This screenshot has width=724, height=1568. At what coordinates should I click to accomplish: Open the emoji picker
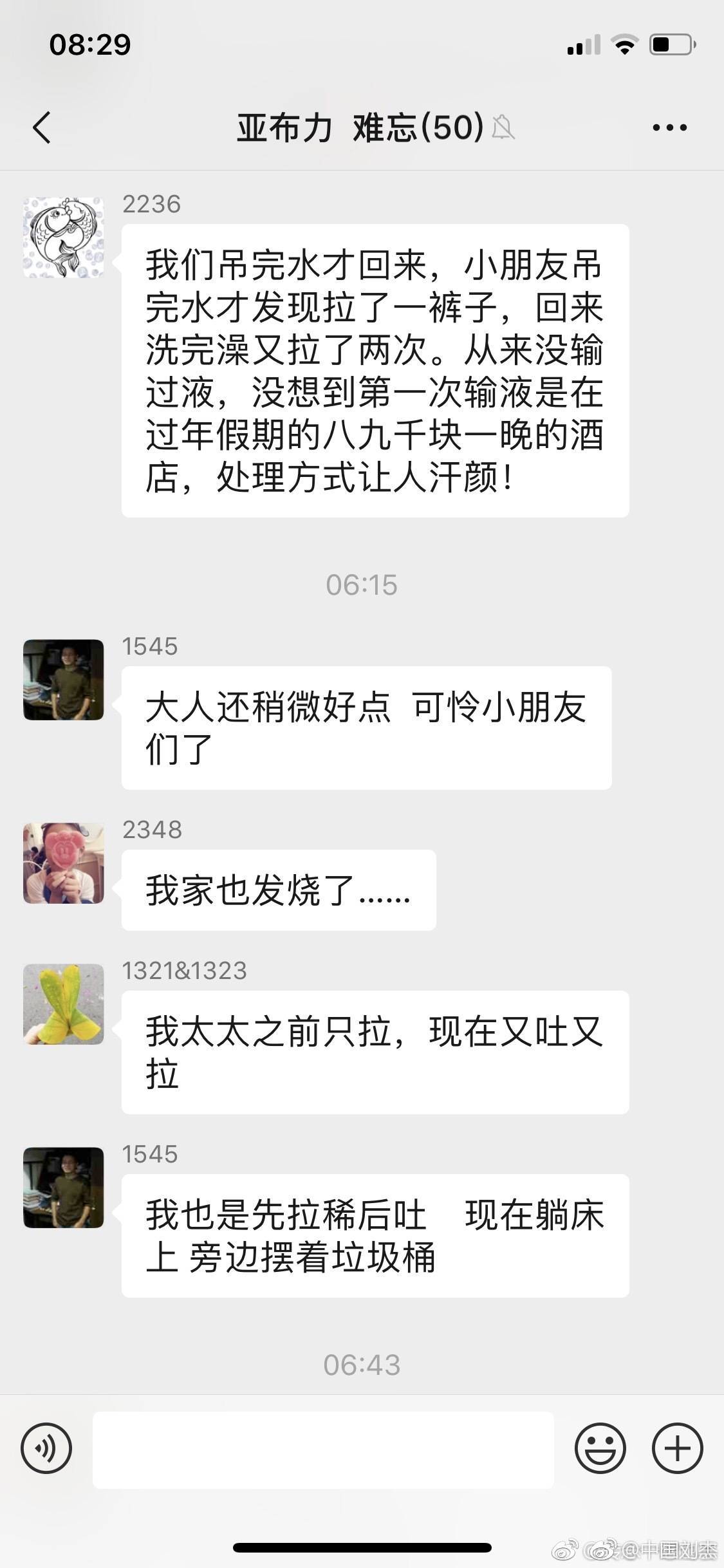click(x=600, y=1450)
